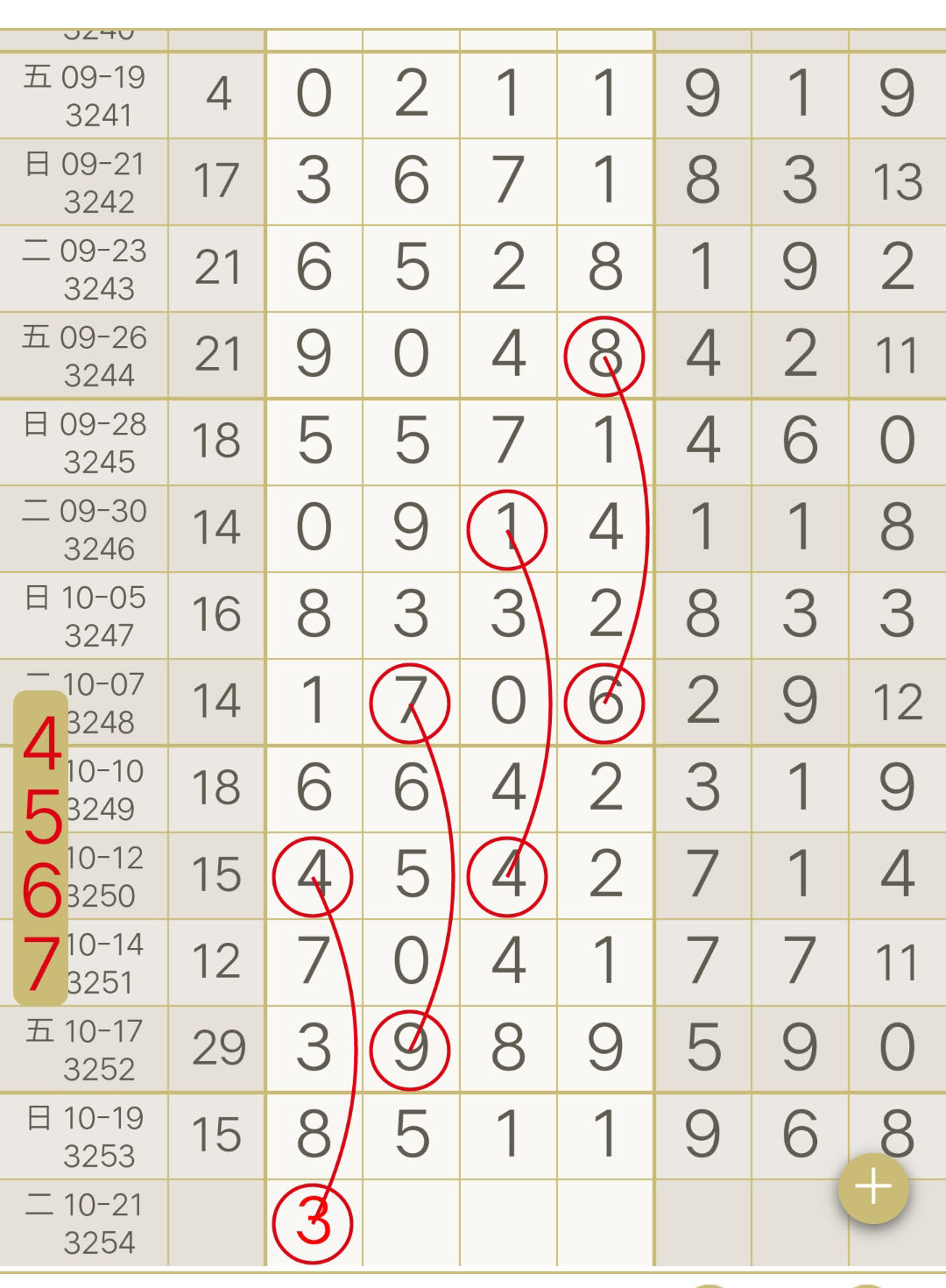Tap the gold plus floating button

[873, 1188]
